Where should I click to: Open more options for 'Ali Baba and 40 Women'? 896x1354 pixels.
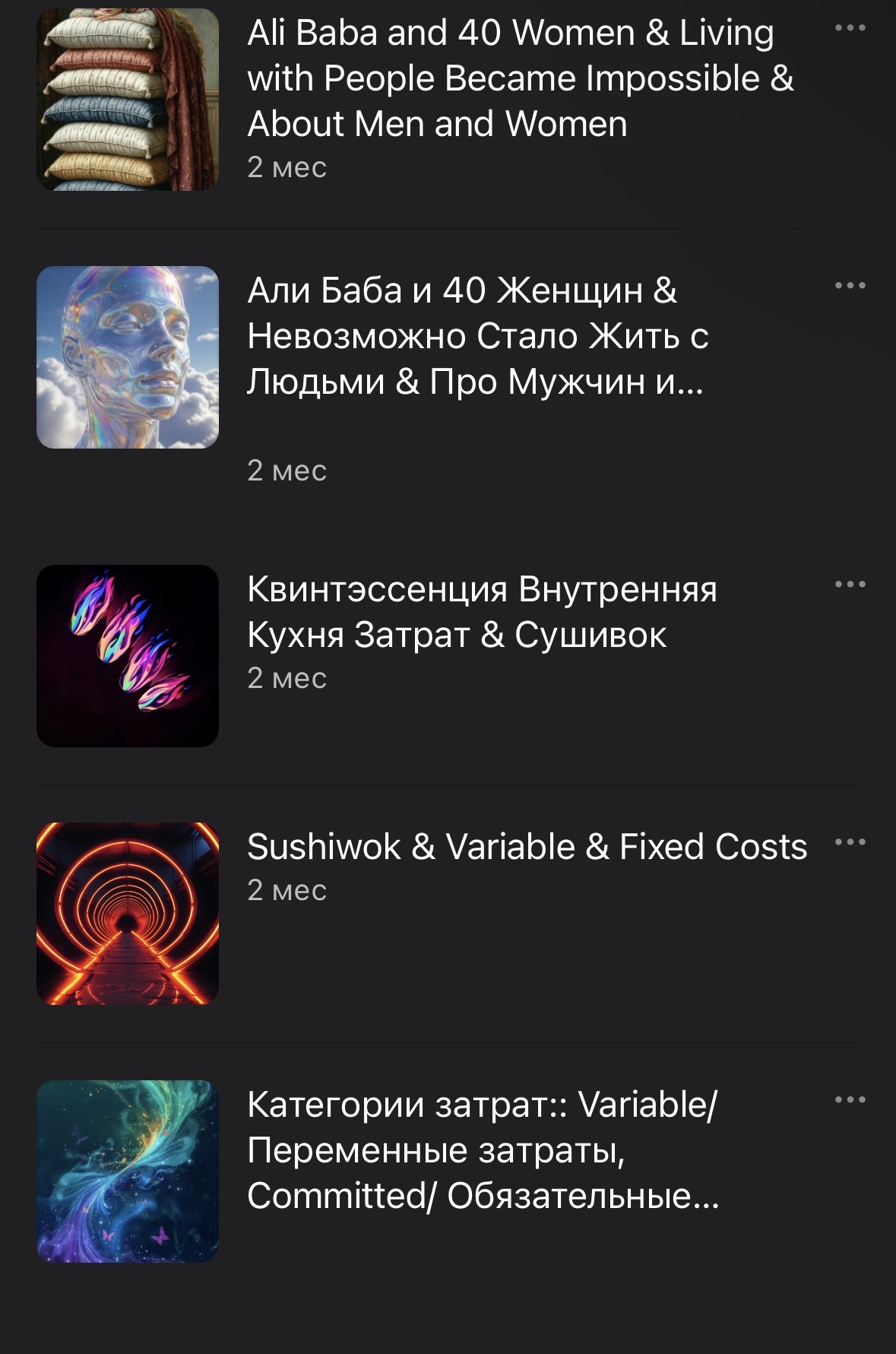(850, 28)
